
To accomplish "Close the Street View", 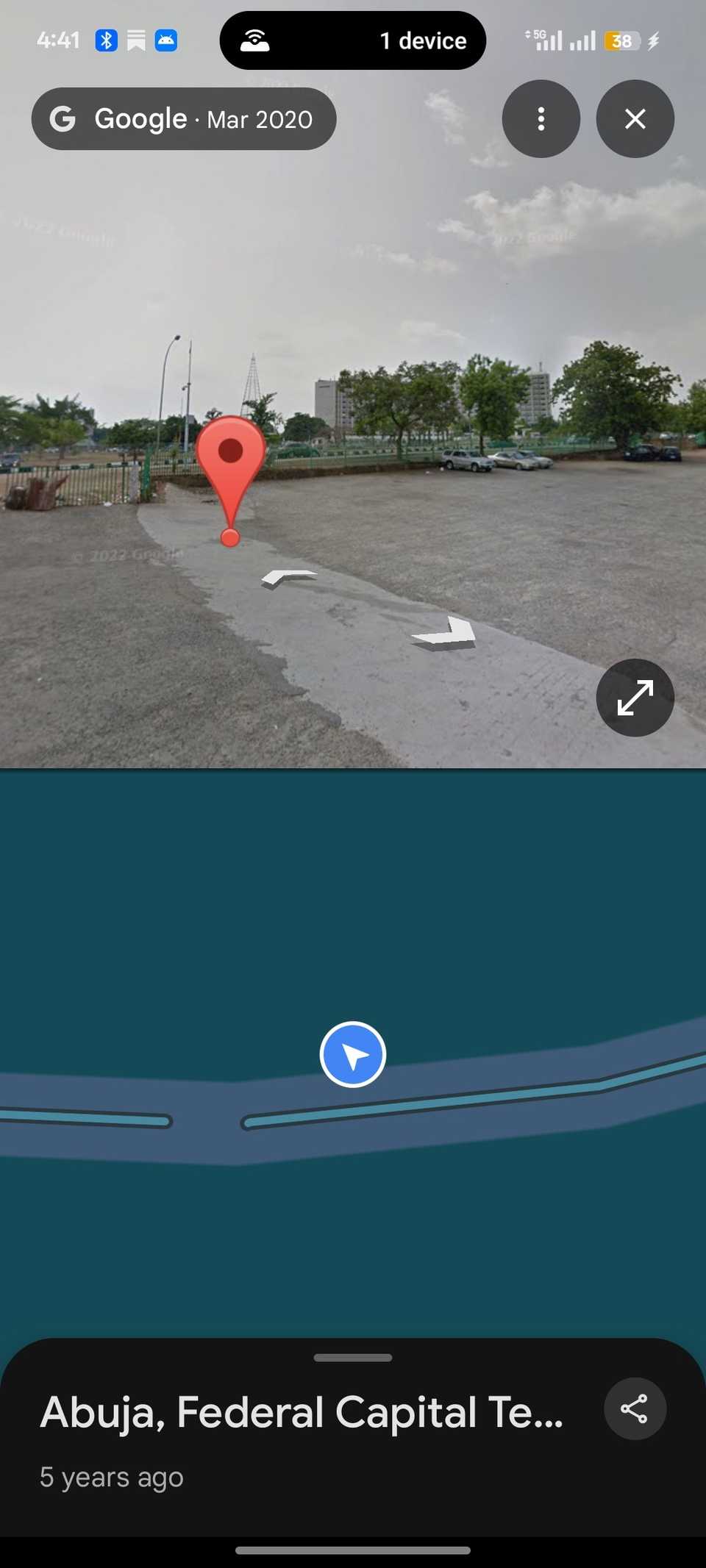I will click(x=635, y=119).
